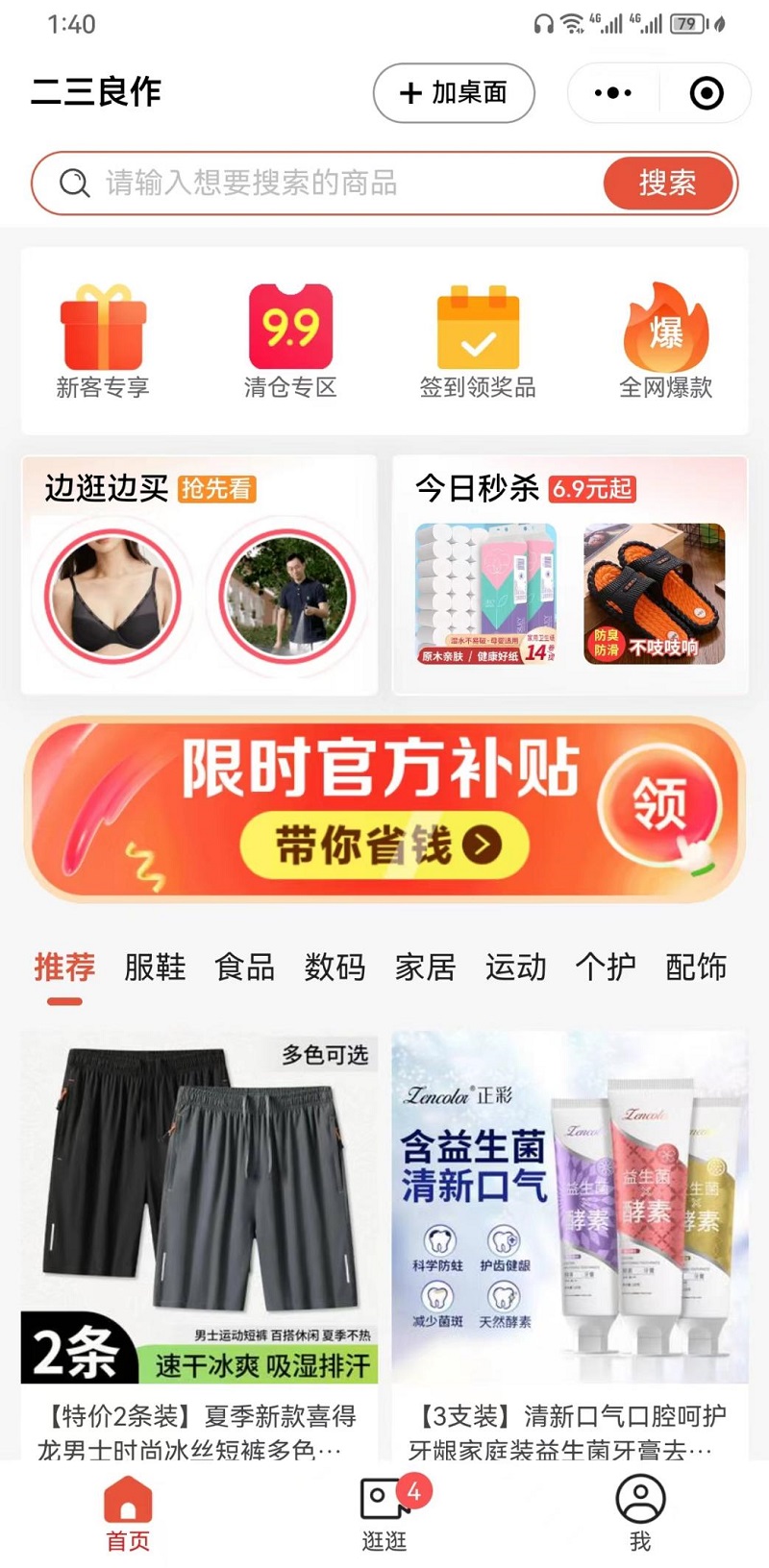Image resolution: width=769 pixels, height=1568 pixels.
Task: Switch to the 服鞋 category tab
Action: pos(155,967)
